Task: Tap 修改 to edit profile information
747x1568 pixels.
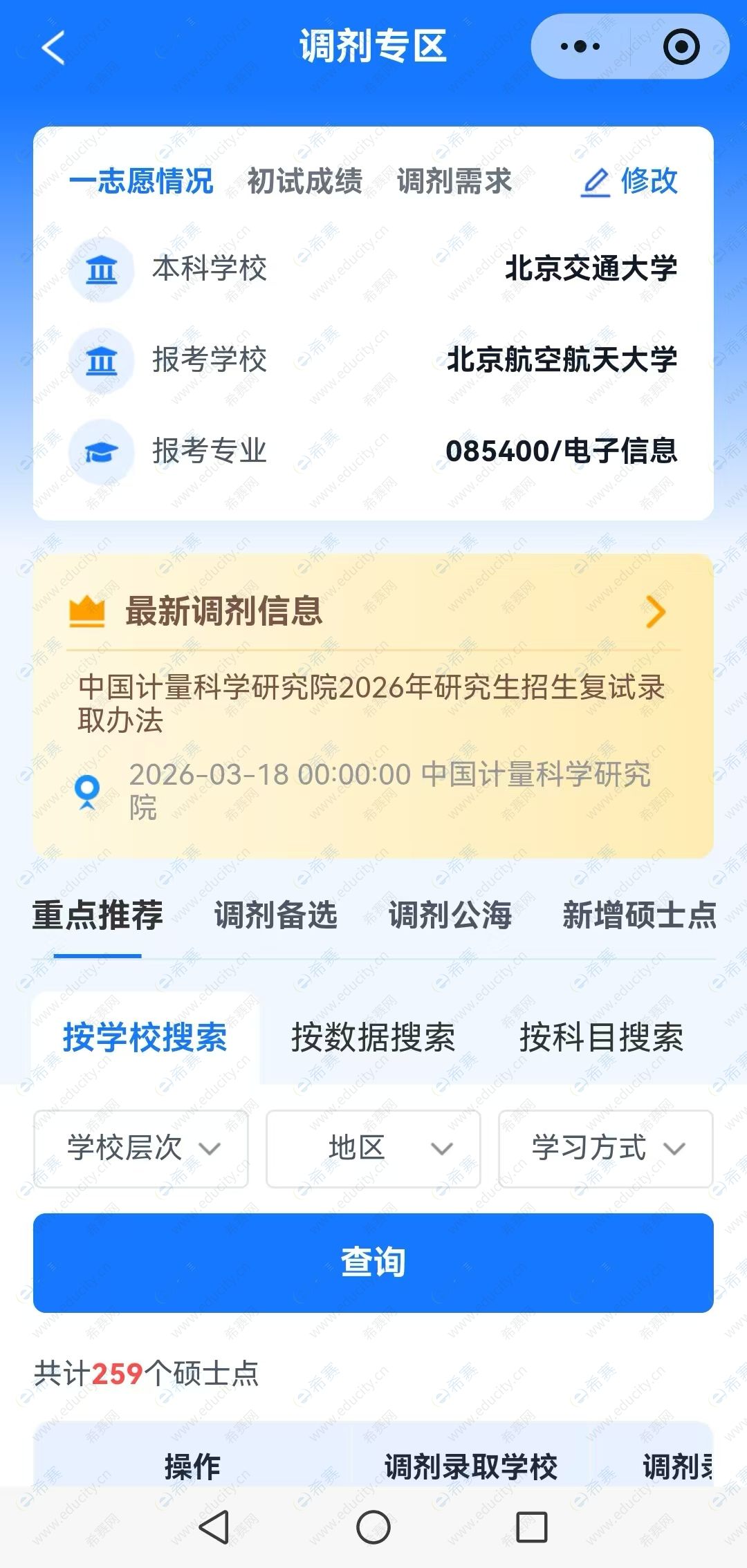Action: [x=629, y=181]
